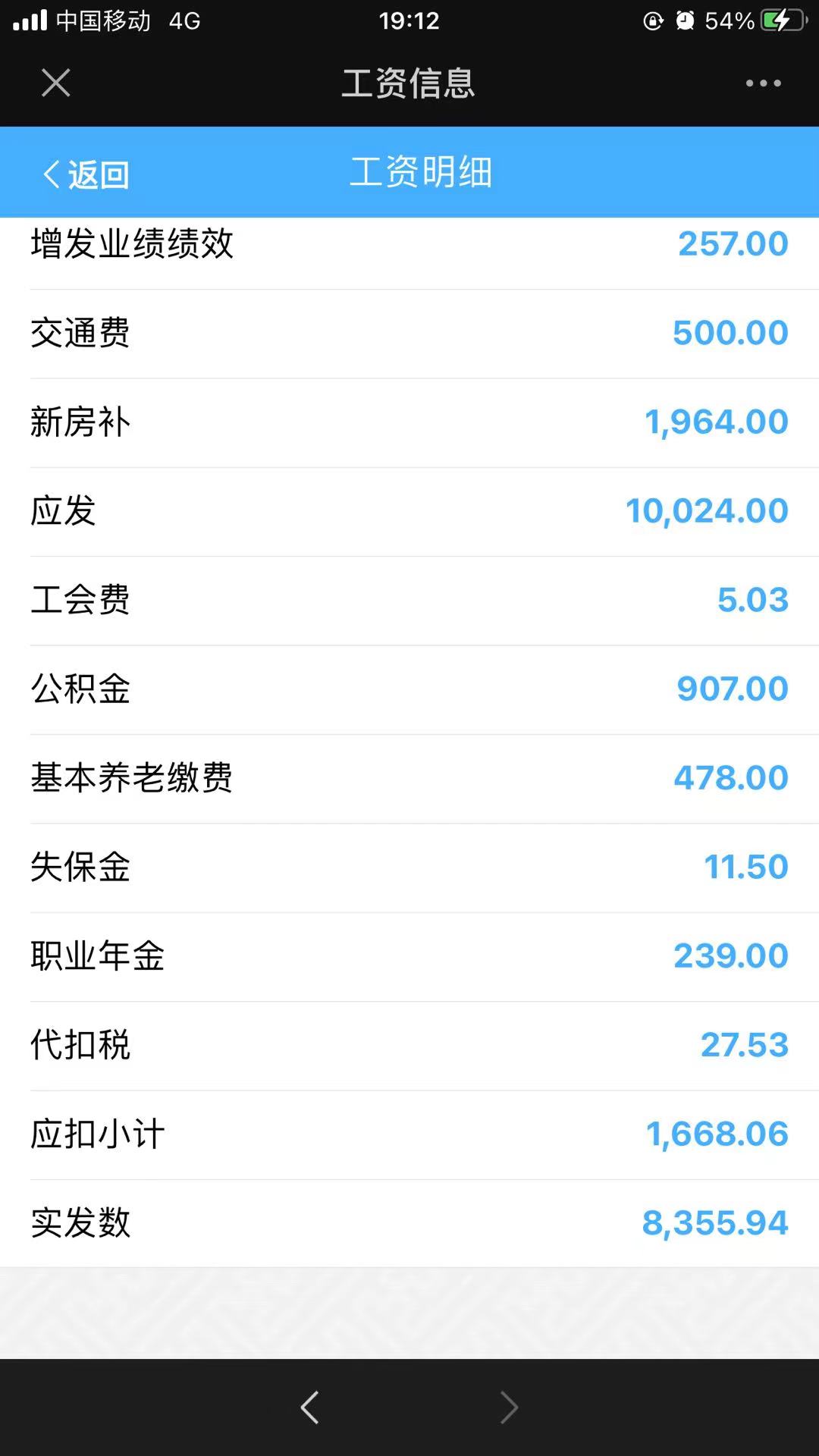The height and width of the screenshot is (1456, 819).
Task: Select the 公积金 deduction row
Action: (409, 687)
